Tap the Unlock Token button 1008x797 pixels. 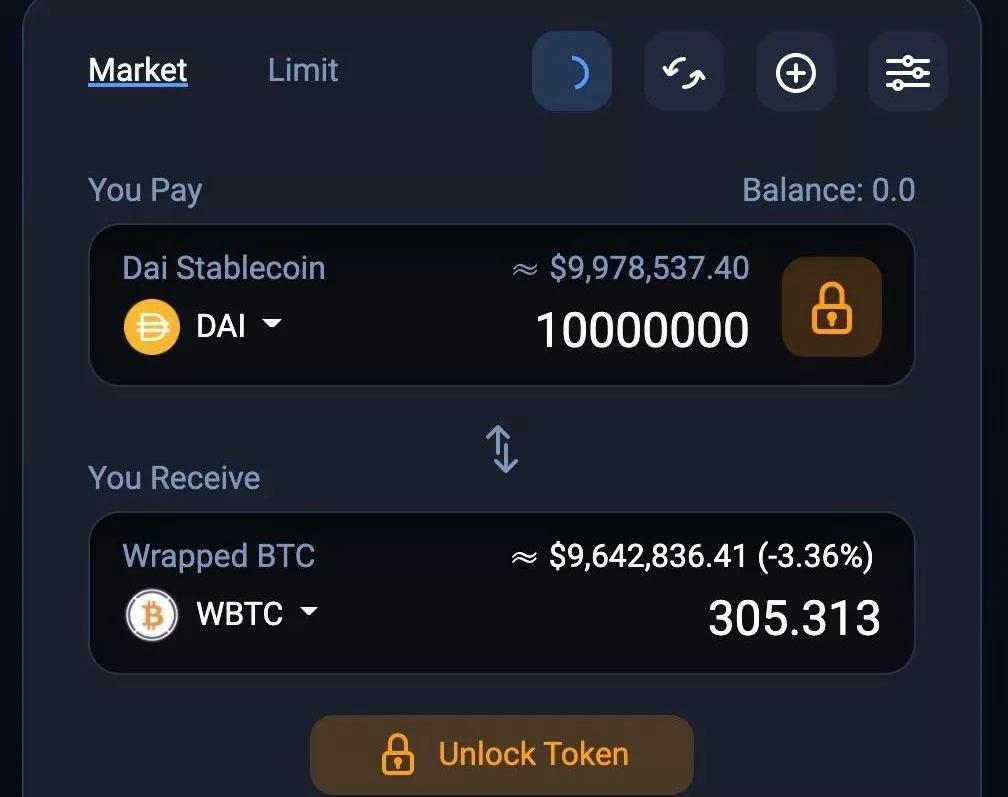(502, 754)
